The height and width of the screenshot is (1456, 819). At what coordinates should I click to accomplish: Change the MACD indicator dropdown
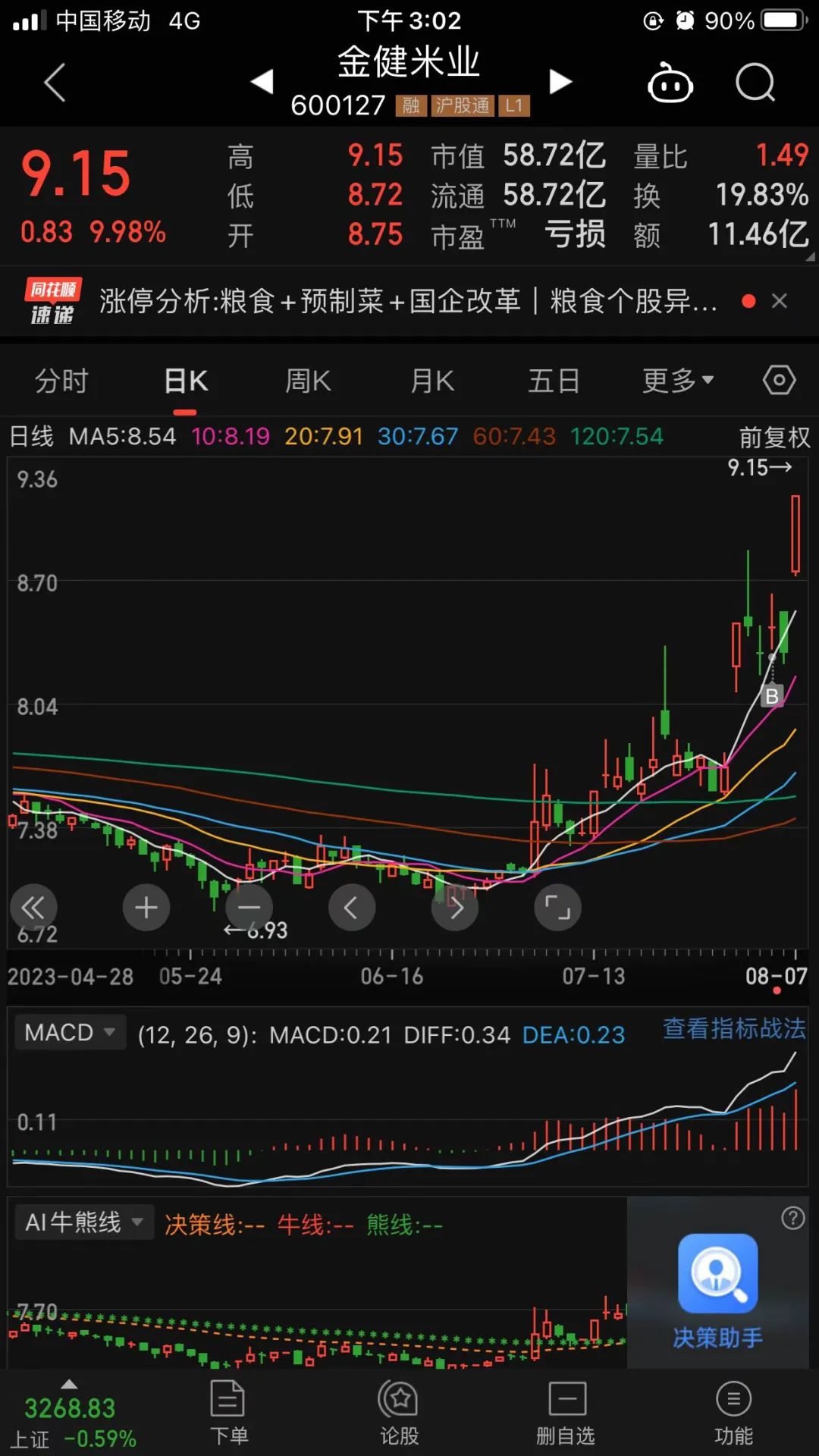(70, 1032)
